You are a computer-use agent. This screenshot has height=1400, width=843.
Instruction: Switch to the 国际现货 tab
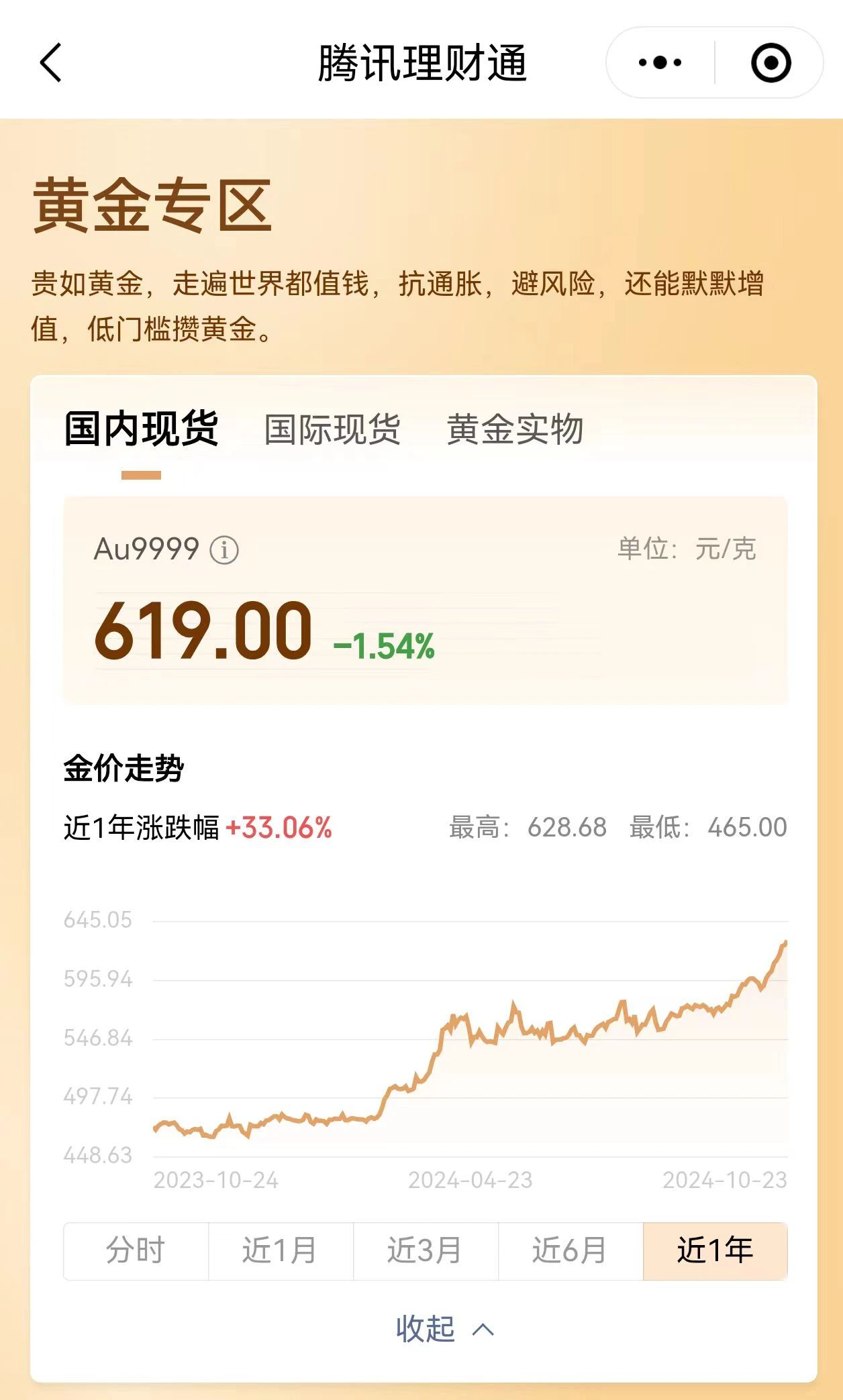(x=332, y=429)
